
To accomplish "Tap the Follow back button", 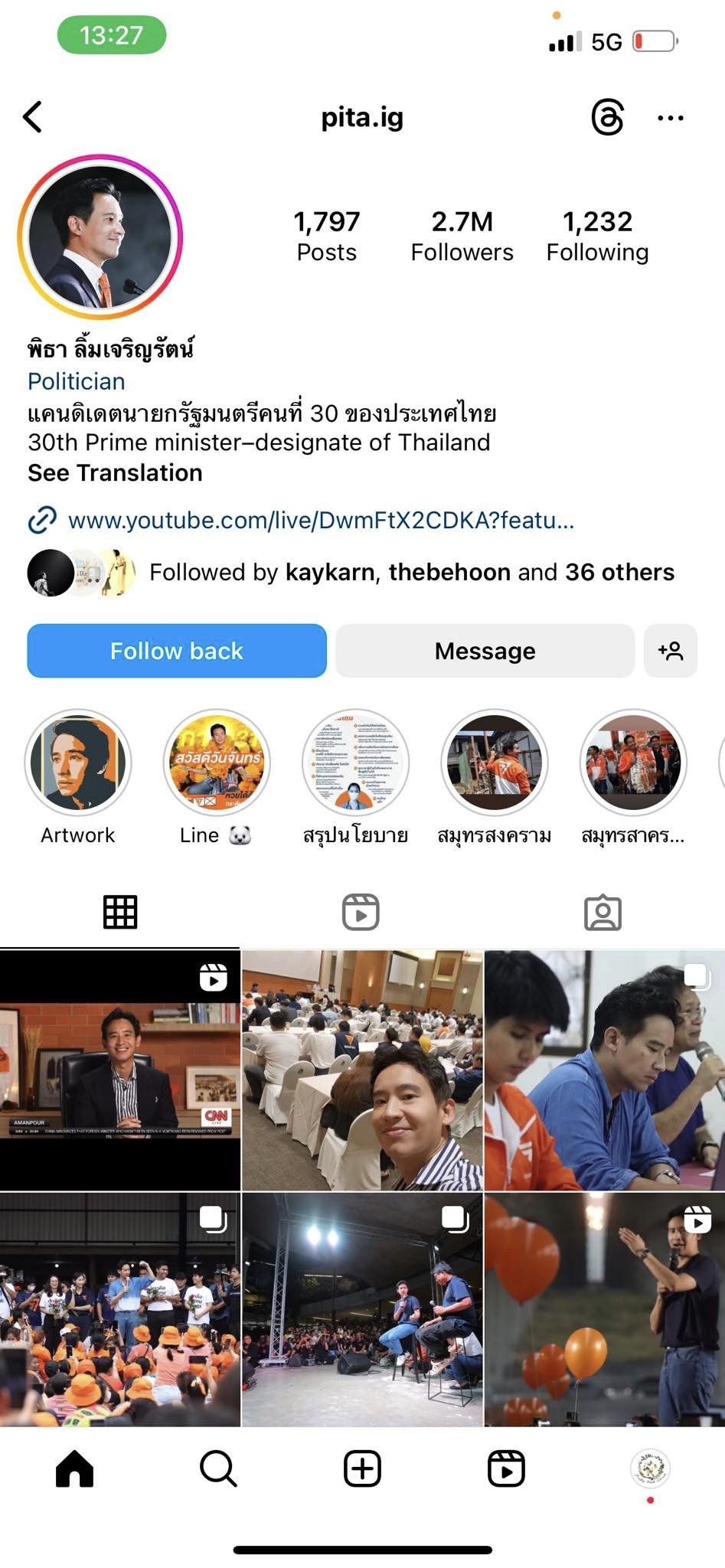I will tap(177, 651).
